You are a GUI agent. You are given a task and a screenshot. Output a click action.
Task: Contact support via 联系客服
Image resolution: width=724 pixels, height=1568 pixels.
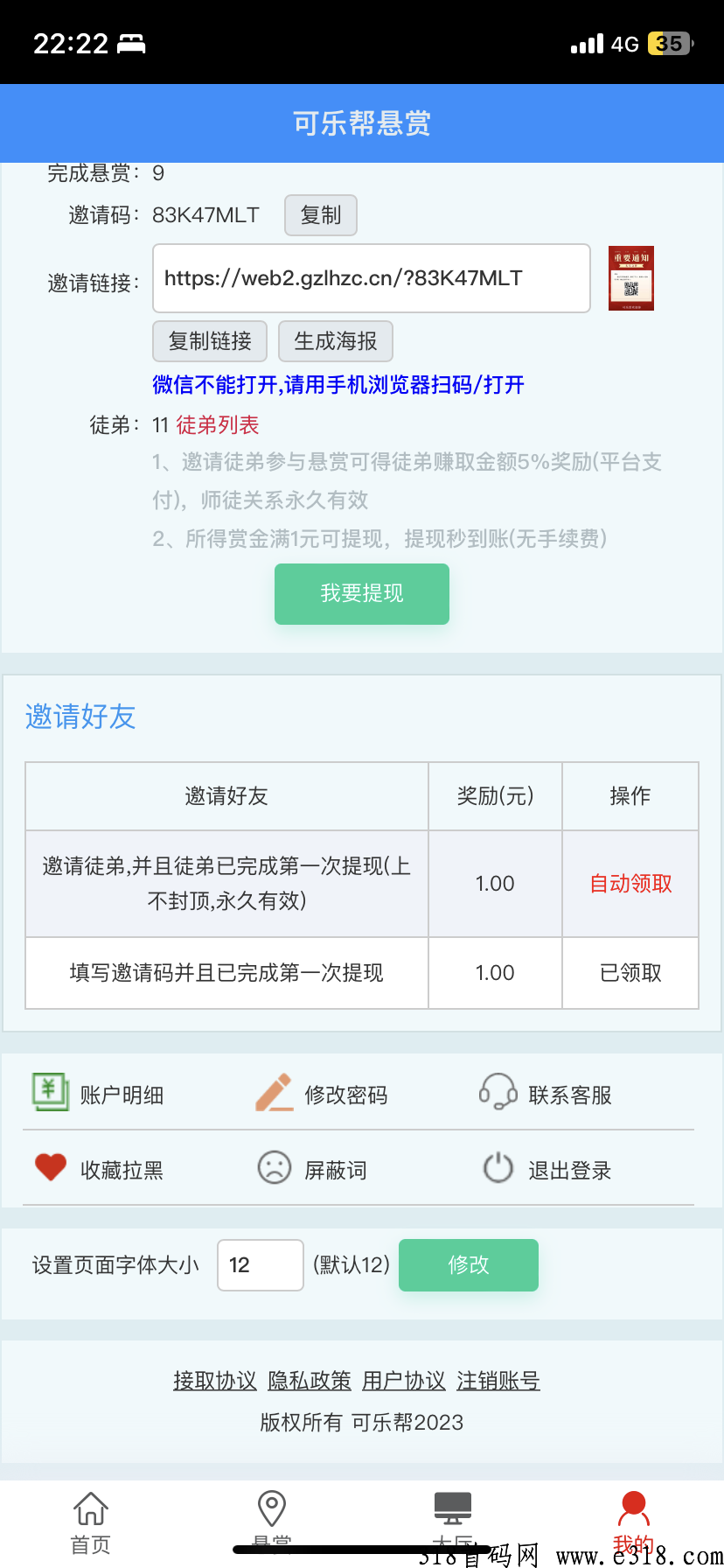(x=546, y=1094)
